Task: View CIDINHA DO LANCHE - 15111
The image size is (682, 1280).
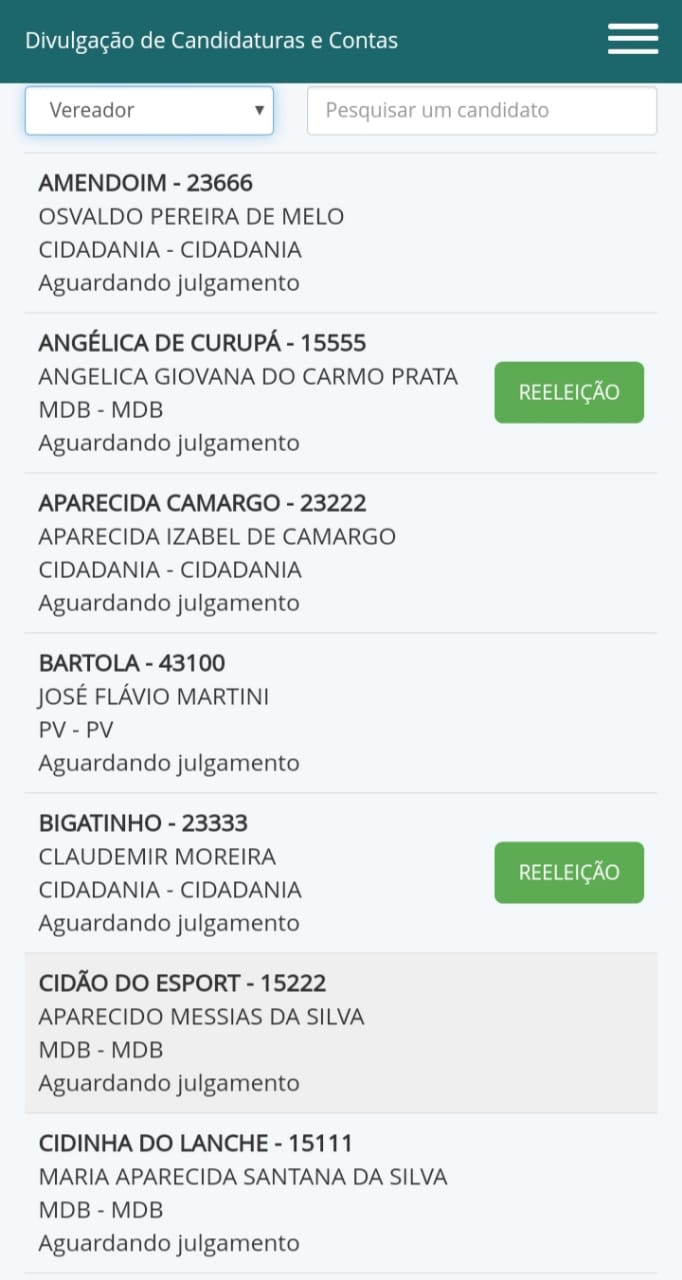Action: click(341, 1193)
